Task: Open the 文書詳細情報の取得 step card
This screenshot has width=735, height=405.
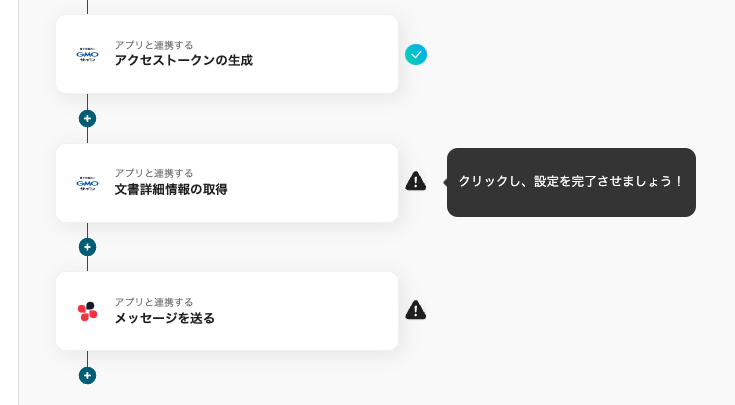Action: (x=227, y=183)
